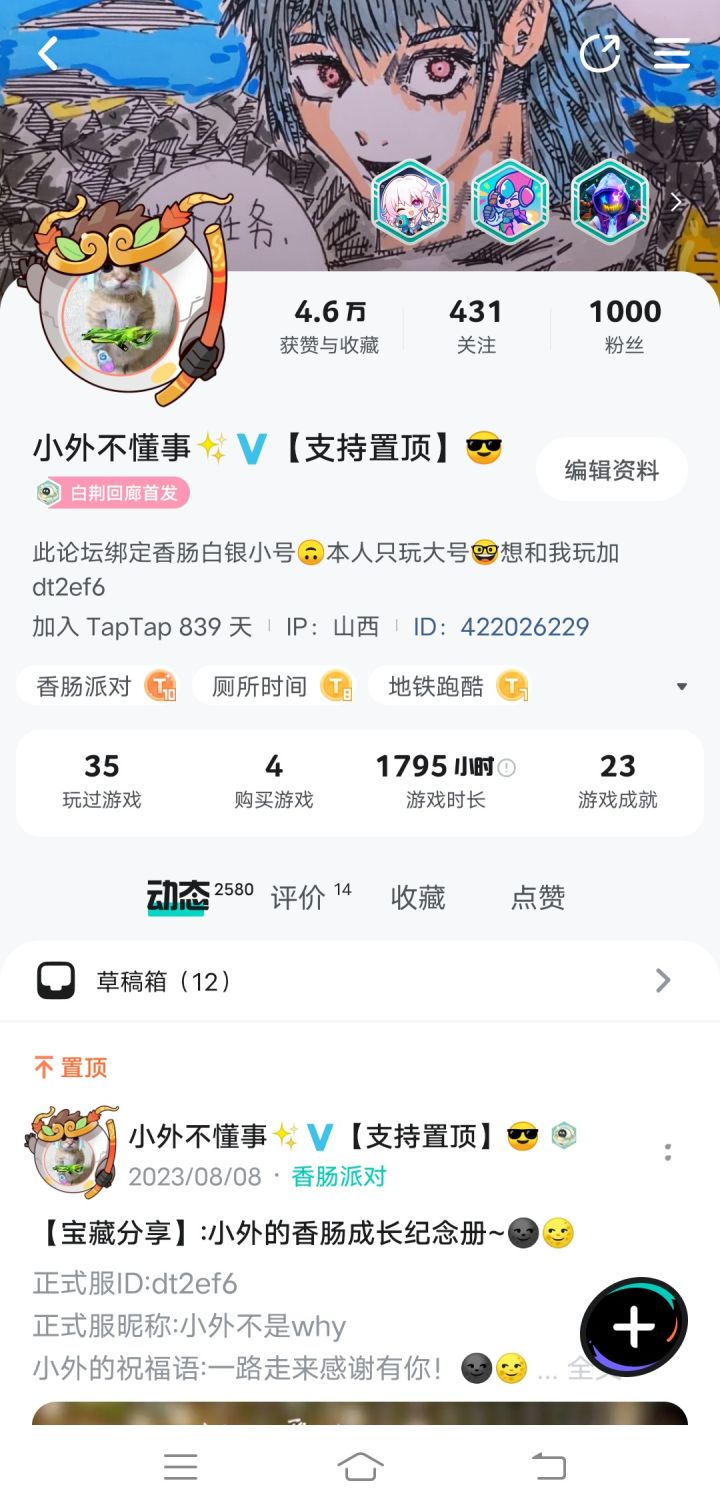The image size is (720, 1509).
Task: Tap the 编辑资料 button
Action: tap(611, 469)
